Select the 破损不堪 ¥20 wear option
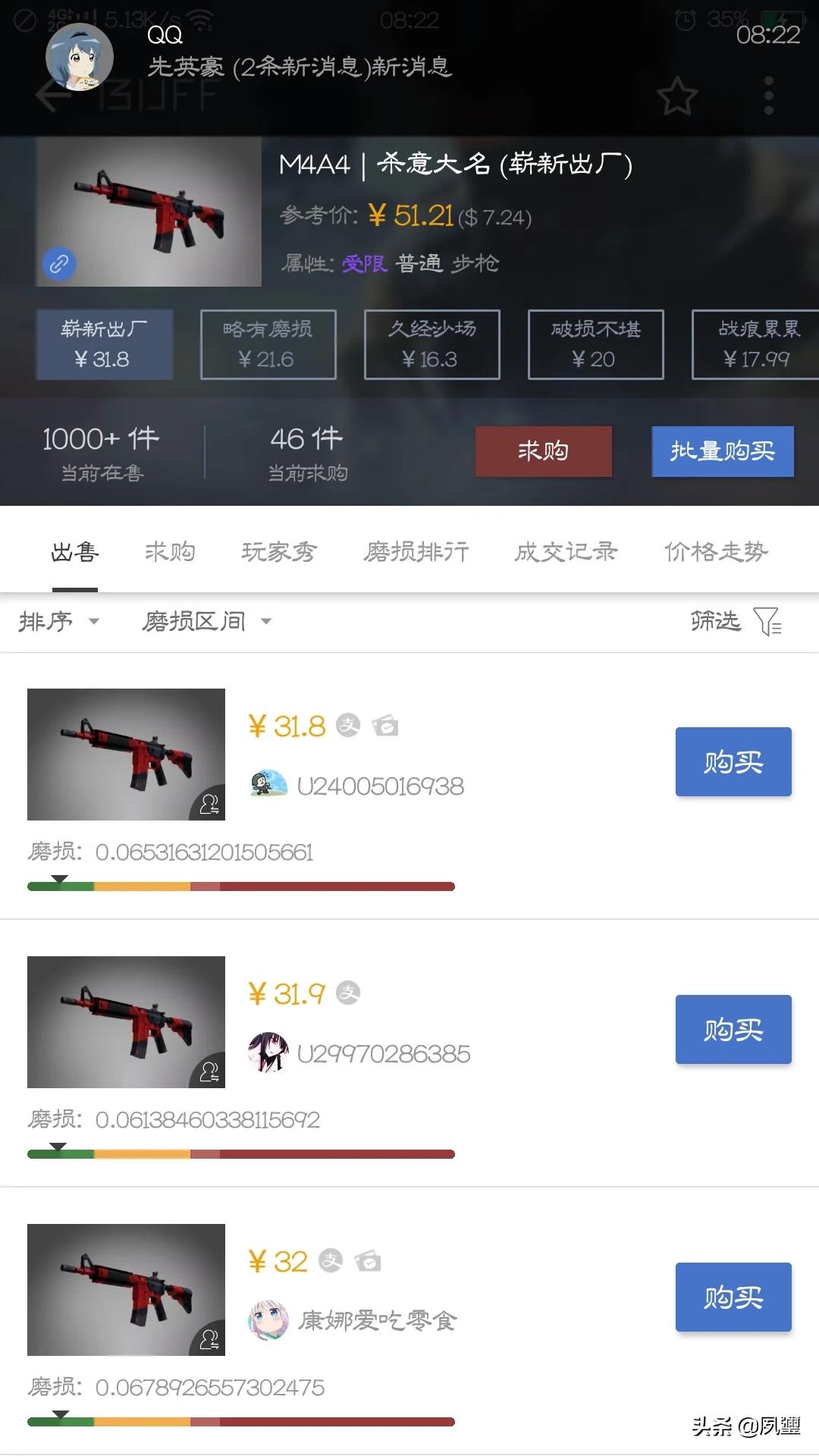 point(595,344)
